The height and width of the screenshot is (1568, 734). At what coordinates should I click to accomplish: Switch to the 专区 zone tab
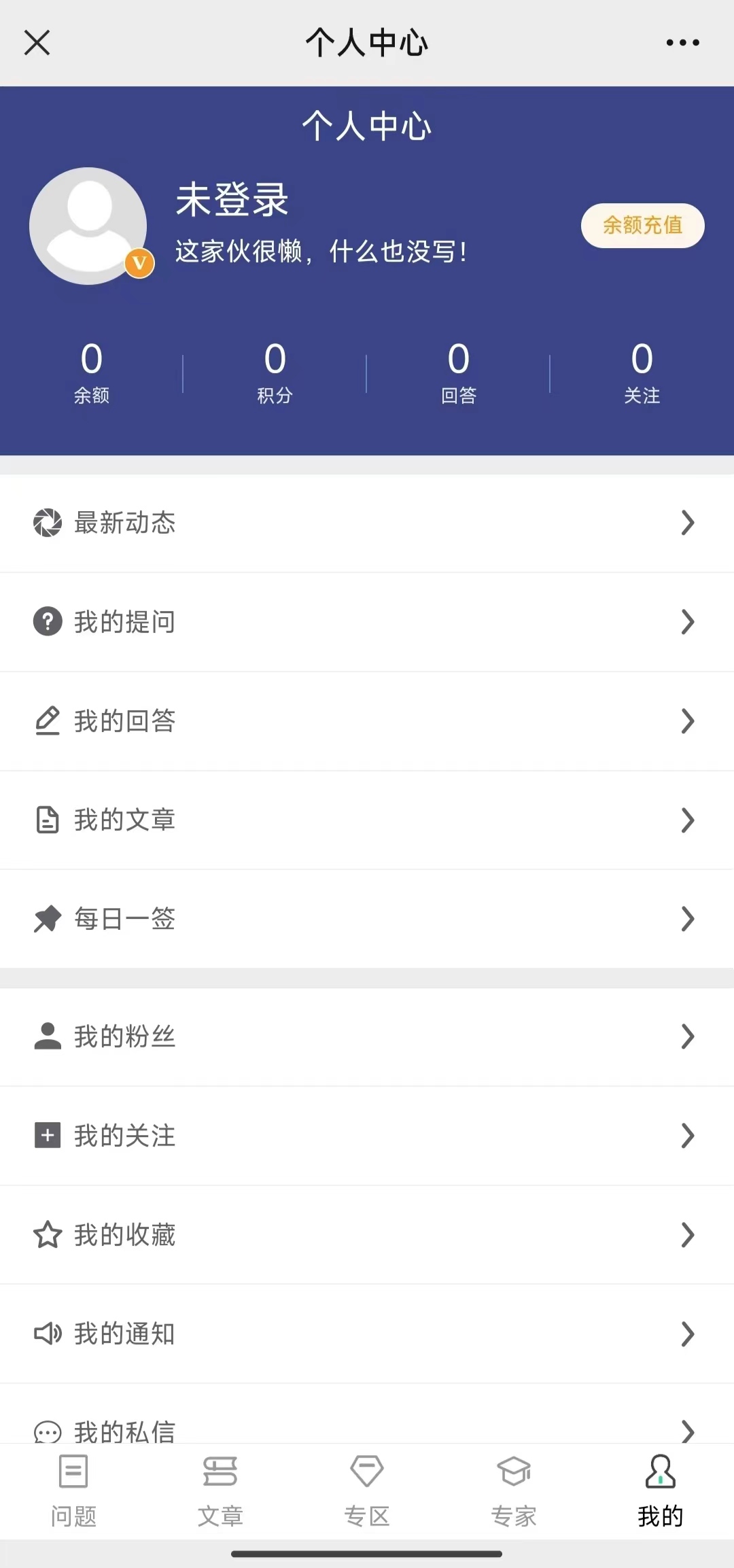[367, 1492]
